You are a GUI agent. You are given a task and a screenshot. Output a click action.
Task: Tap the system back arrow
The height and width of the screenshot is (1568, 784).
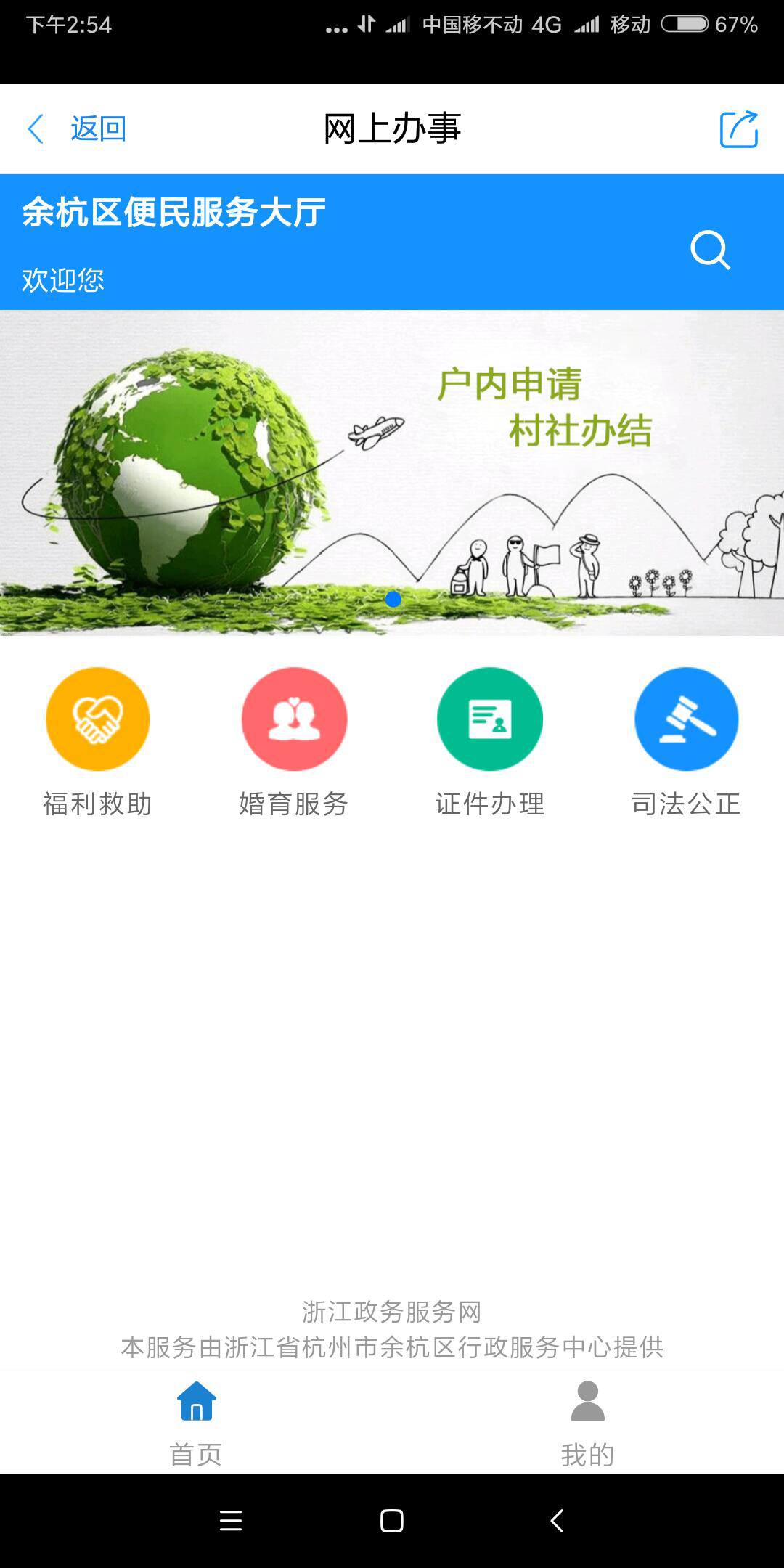click(557, 1521)
